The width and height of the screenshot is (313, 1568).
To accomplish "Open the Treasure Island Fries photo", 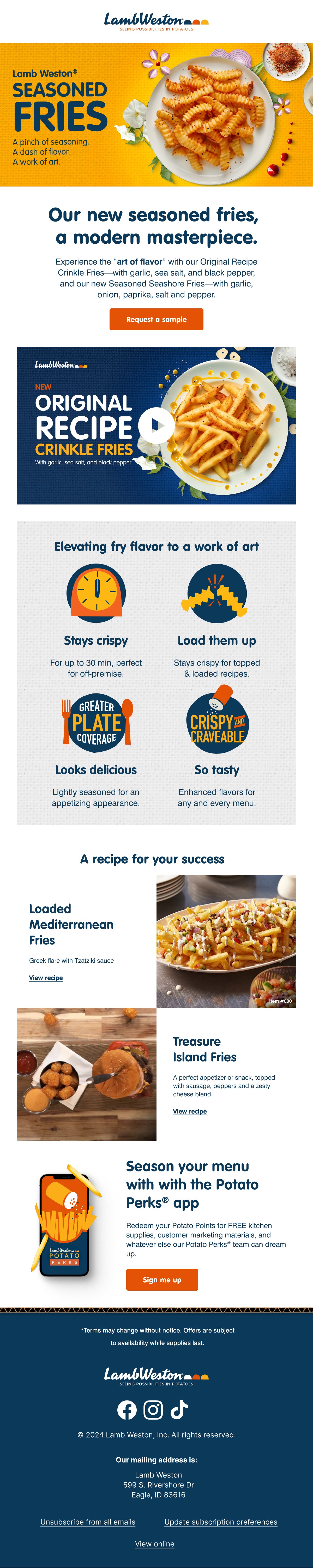I will coord(87,1074).
